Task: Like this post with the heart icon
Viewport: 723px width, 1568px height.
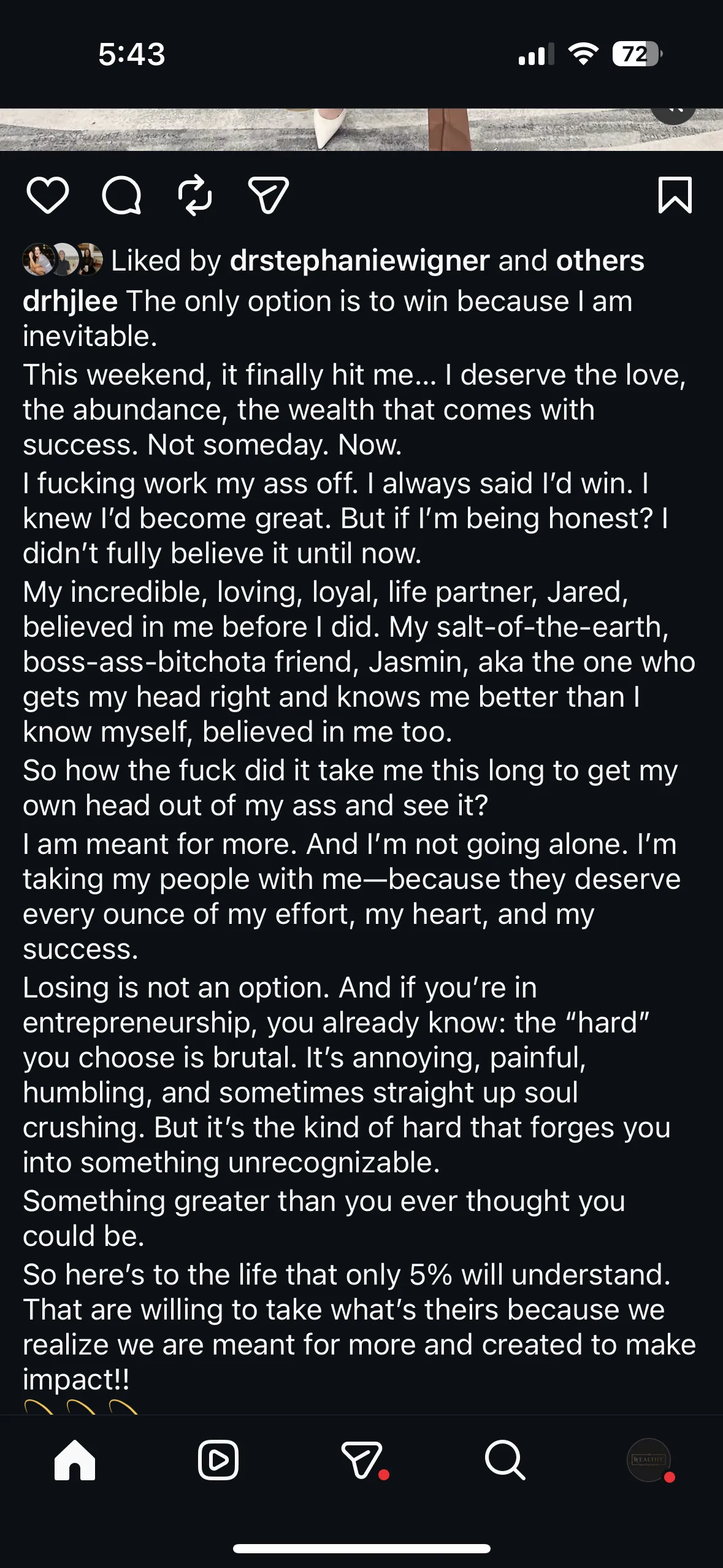Action: coord(48,195)
